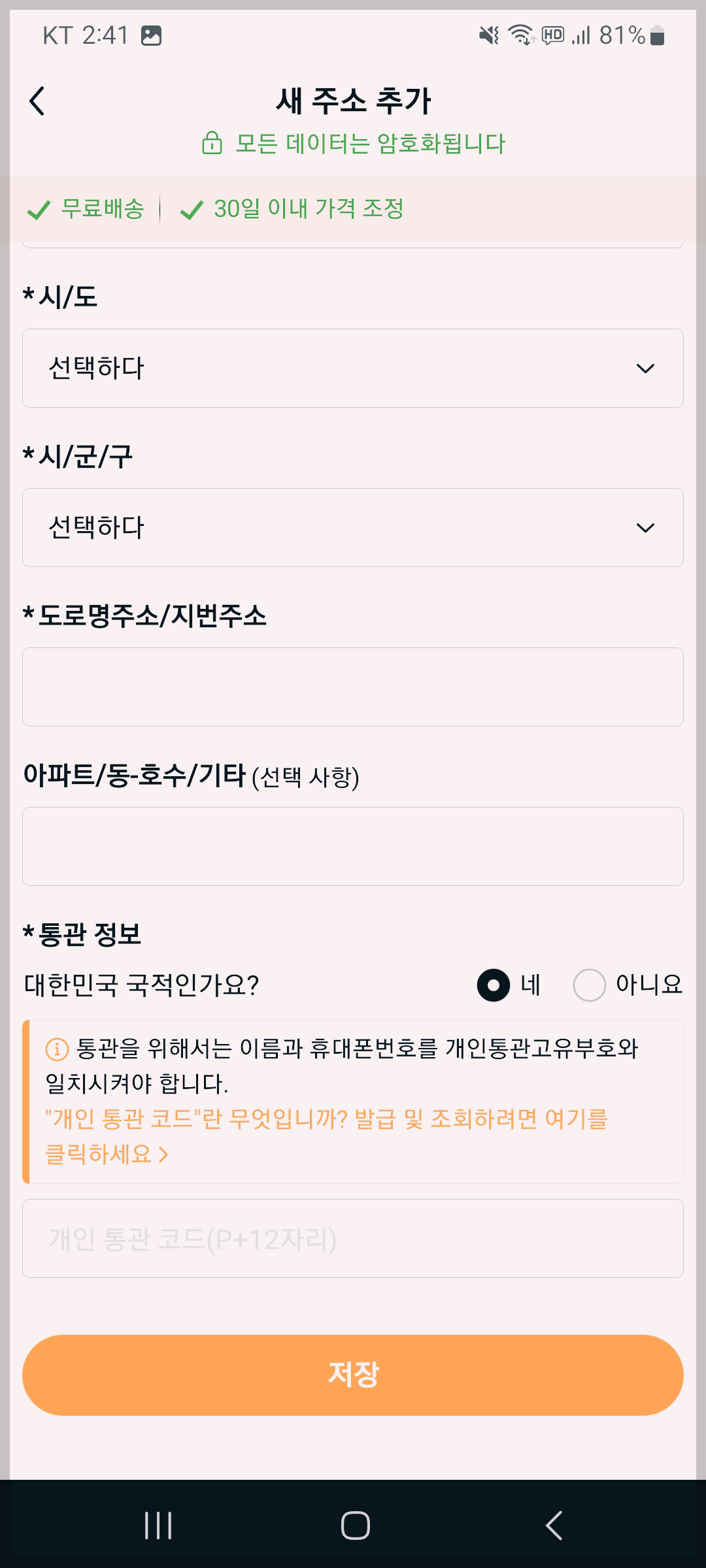
Task: Click the chevron on the 시/도 selector
Action: (646, 368)
